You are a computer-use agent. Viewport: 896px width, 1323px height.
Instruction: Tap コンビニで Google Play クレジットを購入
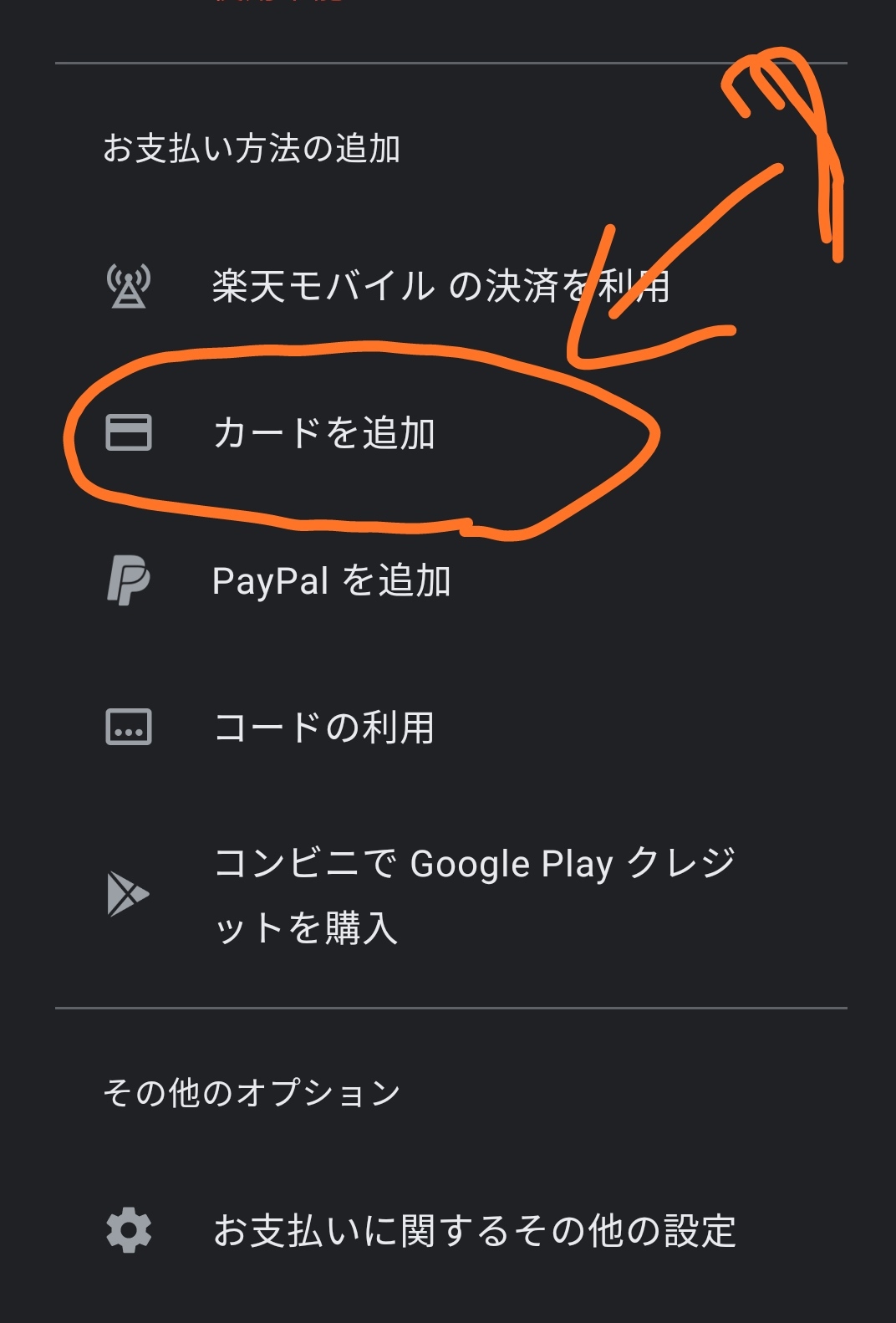(x=473, y=895)
